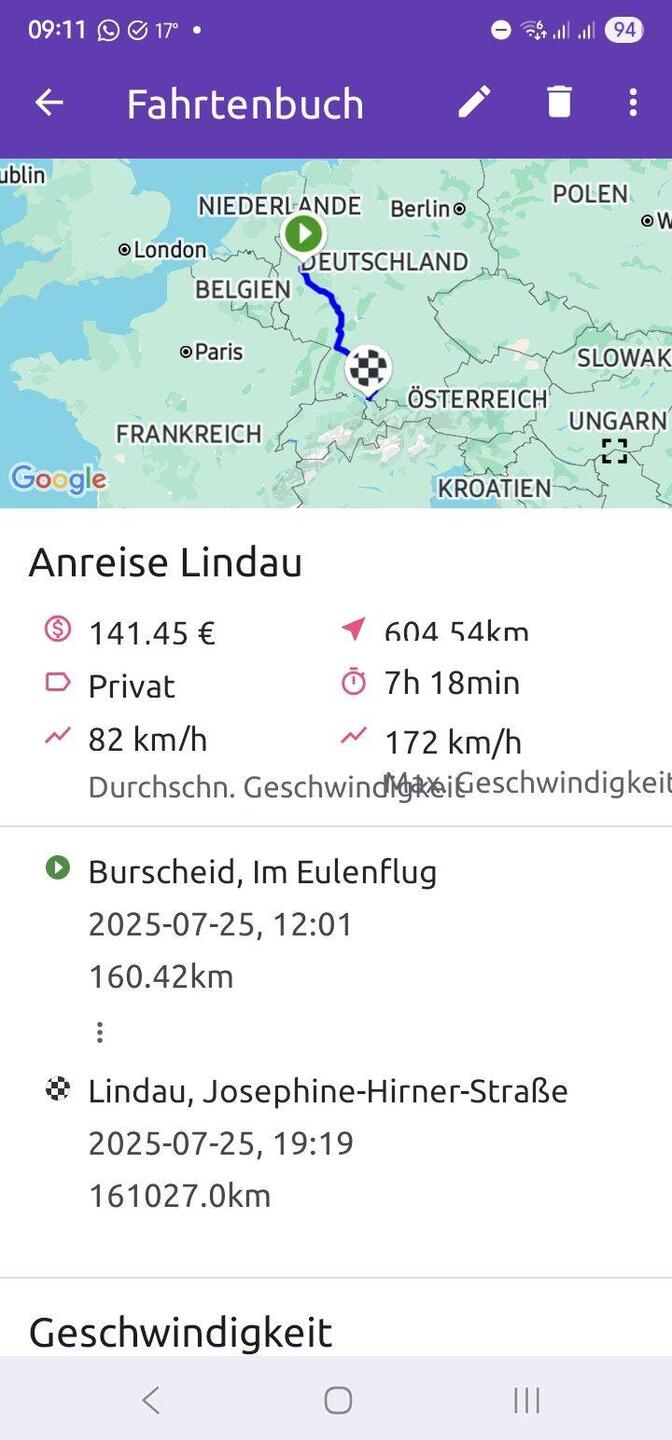Delete this trip via trash icon
The height and width of the screenshot is (1440, 672).
point(559,102)
